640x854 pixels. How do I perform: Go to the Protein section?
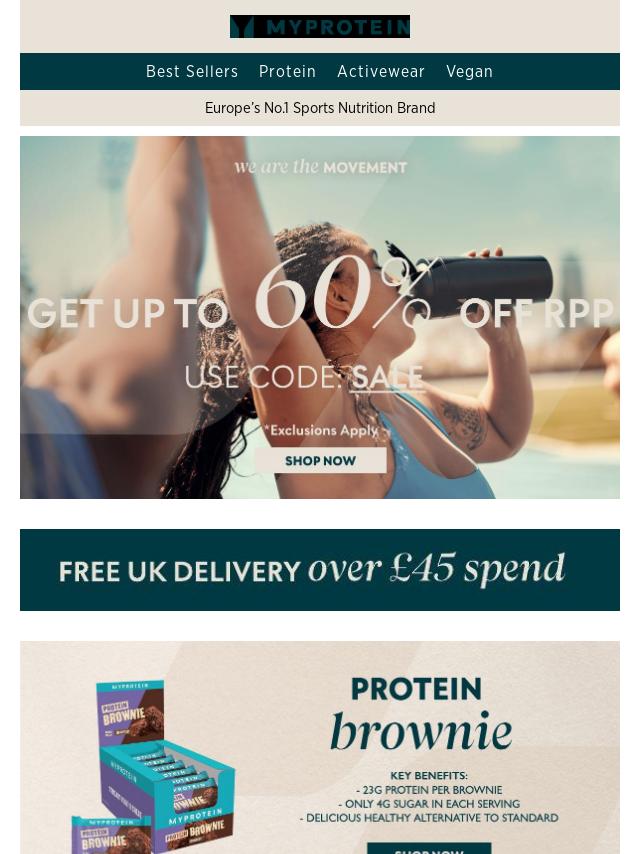coord(287,72)
